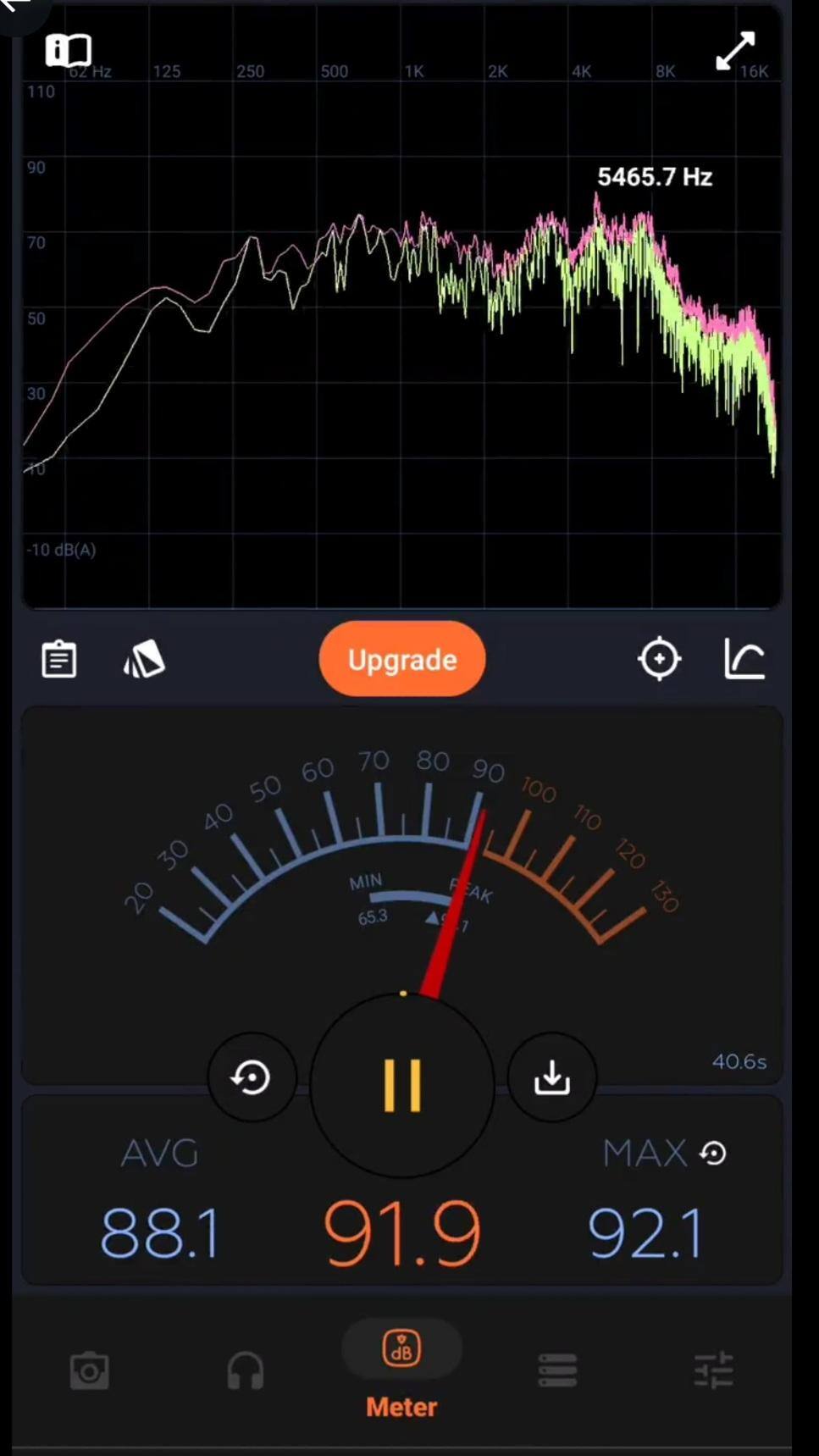Expand the spectrum graph to fullscreen
This screenshot has height=1456, width=819.
pyautogui.click(x=734, y=51)
